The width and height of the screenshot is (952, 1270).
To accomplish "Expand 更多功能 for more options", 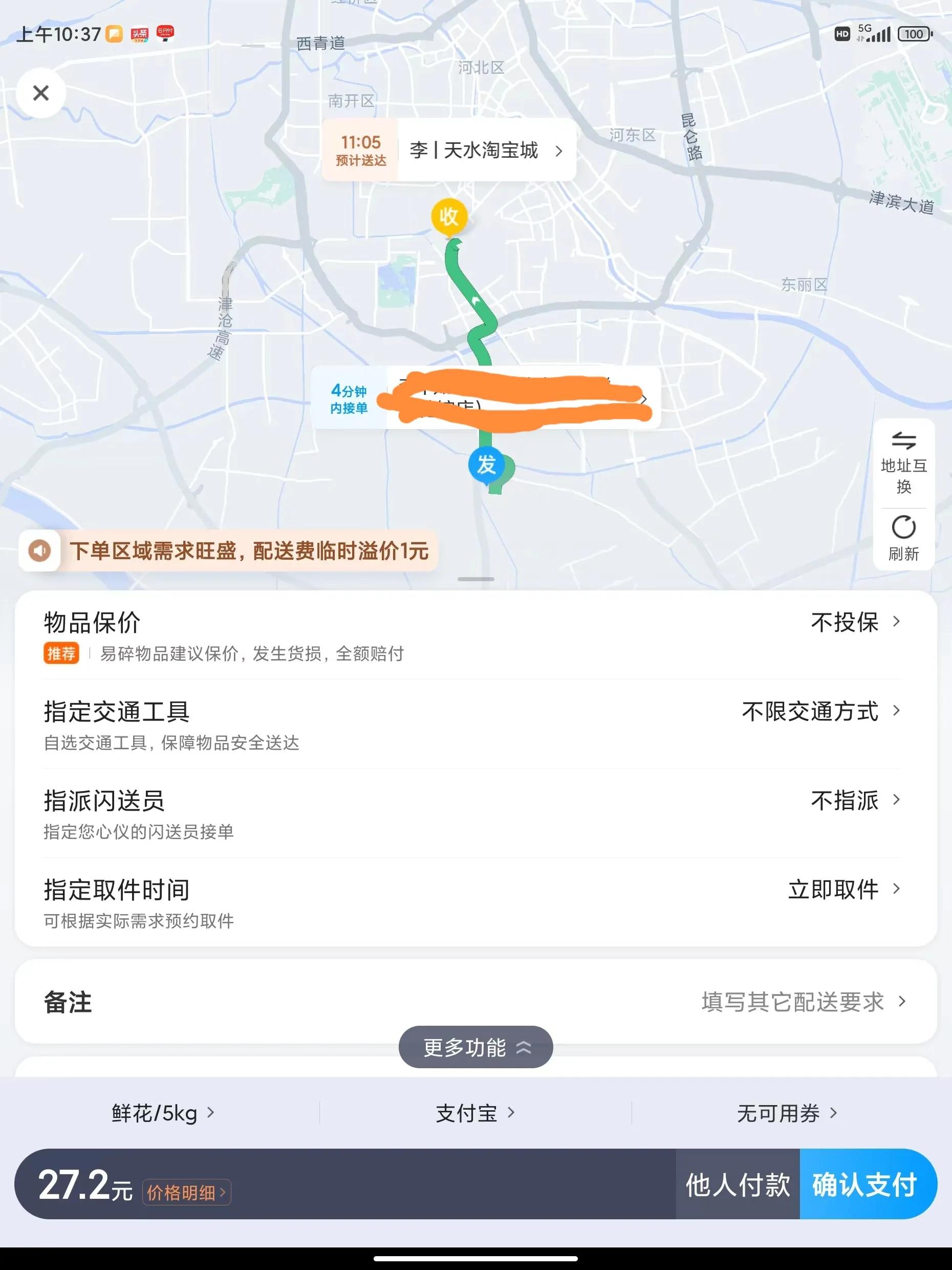I will (x=475, y=1047).
